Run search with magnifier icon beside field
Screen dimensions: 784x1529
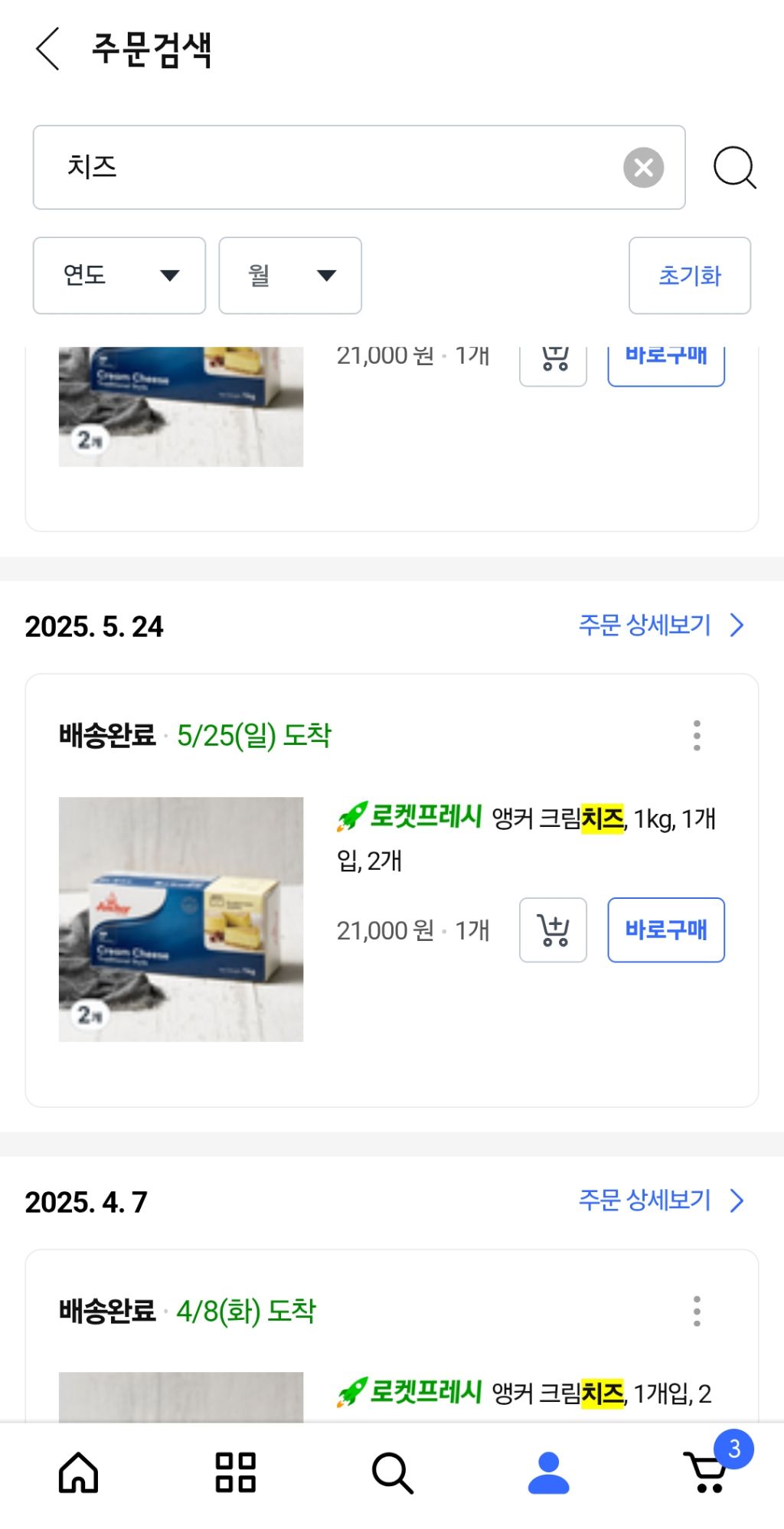pyautogui.click(x=734, y=168)
